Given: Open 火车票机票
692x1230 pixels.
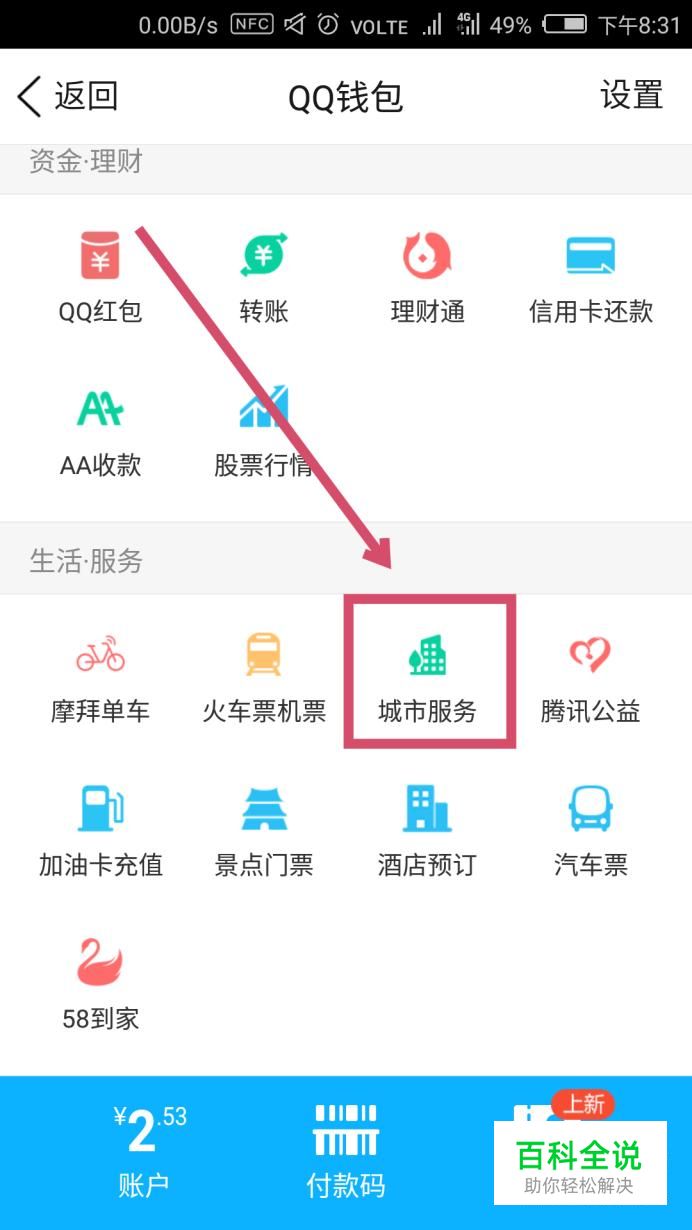Looking at the screenshot, I should tap(264, 676).
